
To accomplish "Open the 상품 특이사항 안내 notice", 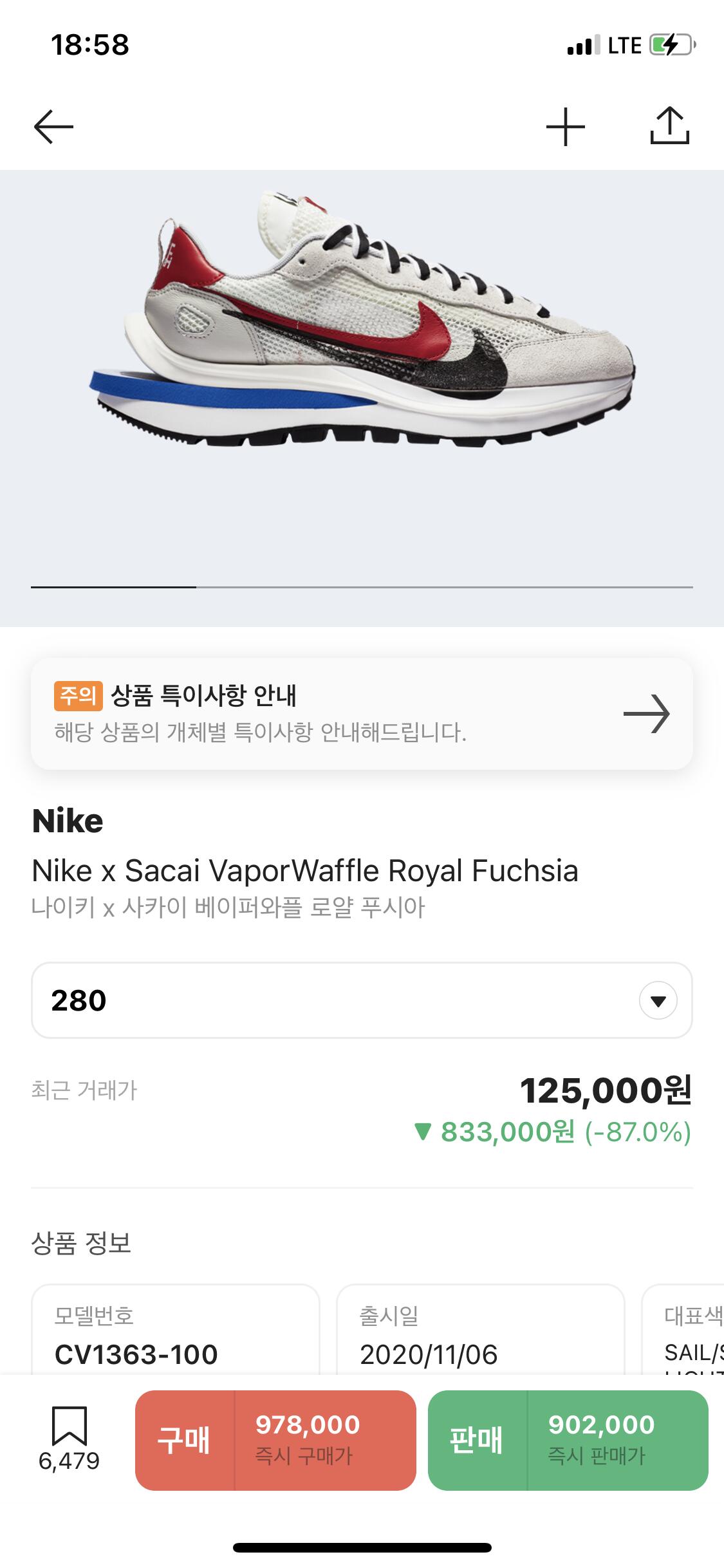I will point(362,714).
